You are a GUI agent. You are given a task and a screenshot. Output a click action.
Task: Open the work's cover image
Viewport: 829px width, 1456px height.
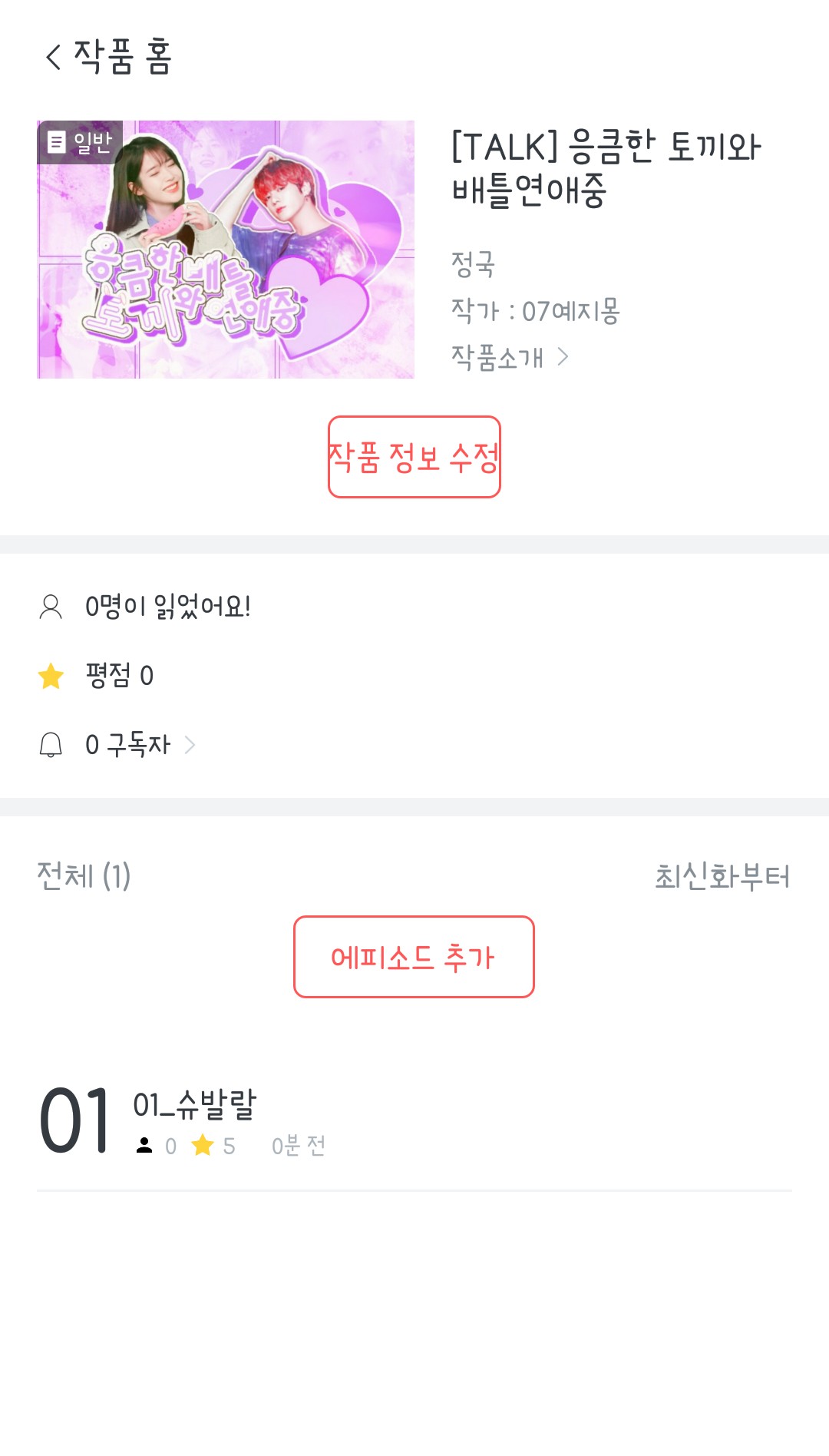(x=226, y=250)
